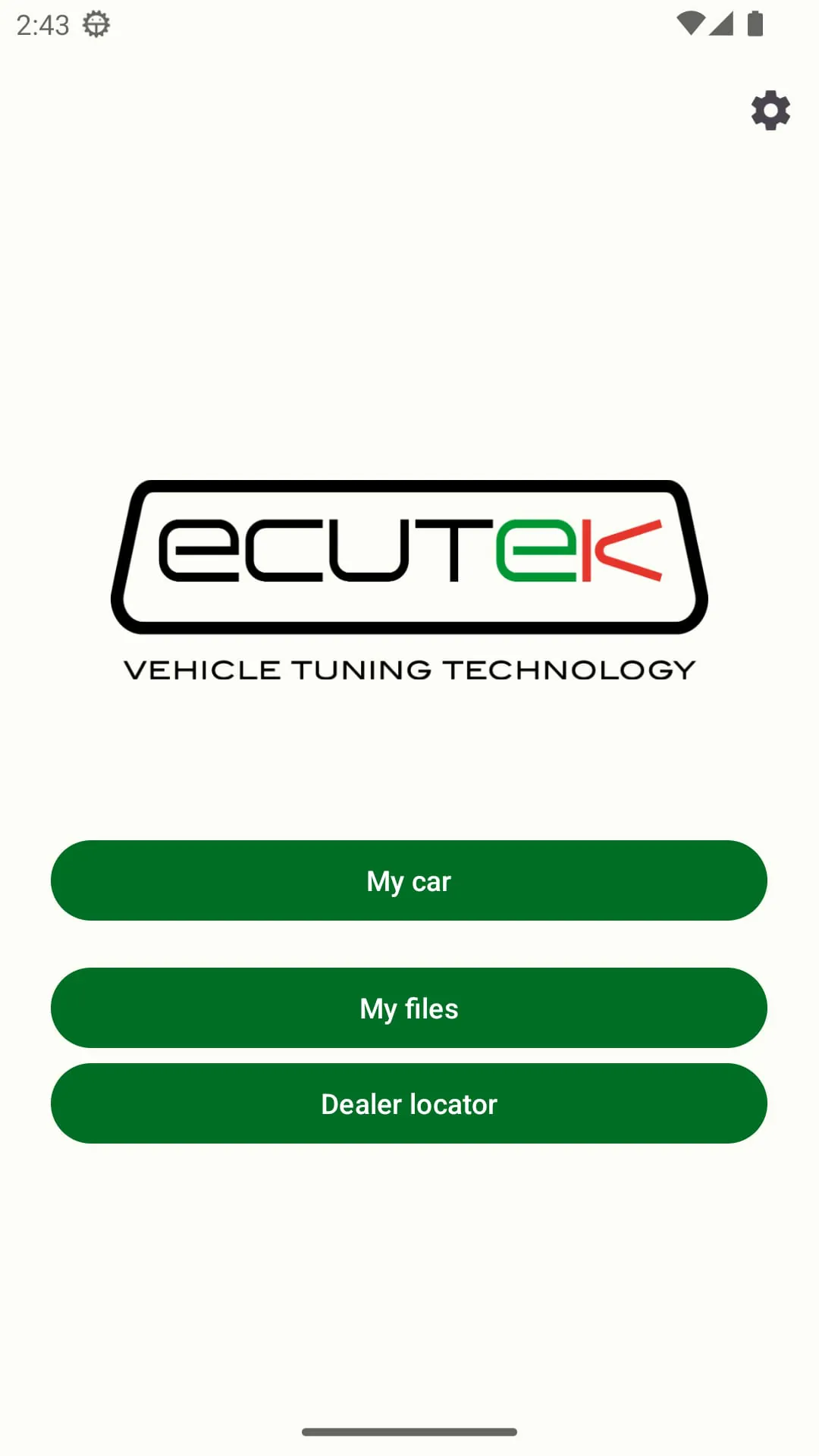
Task: Click the green My car pill control
Action: click(x=409, y=881)
